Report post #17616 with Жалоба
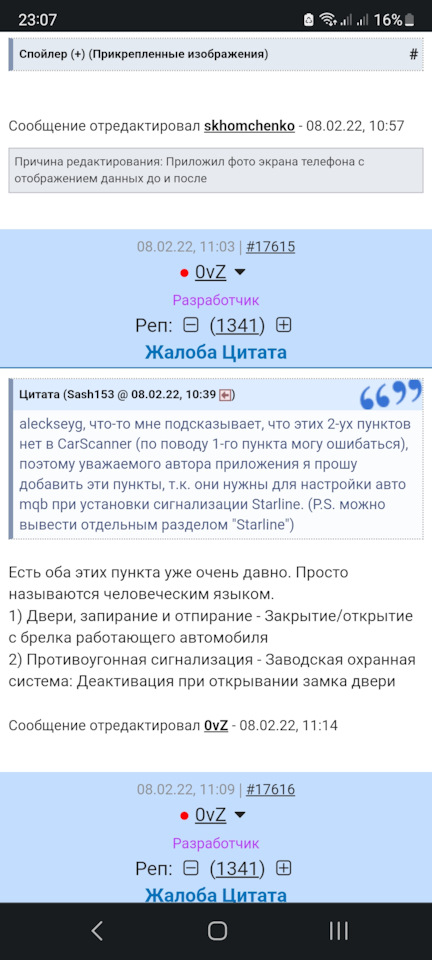Image resolution: width=432 pixels, height=960 pixels. 179,894
